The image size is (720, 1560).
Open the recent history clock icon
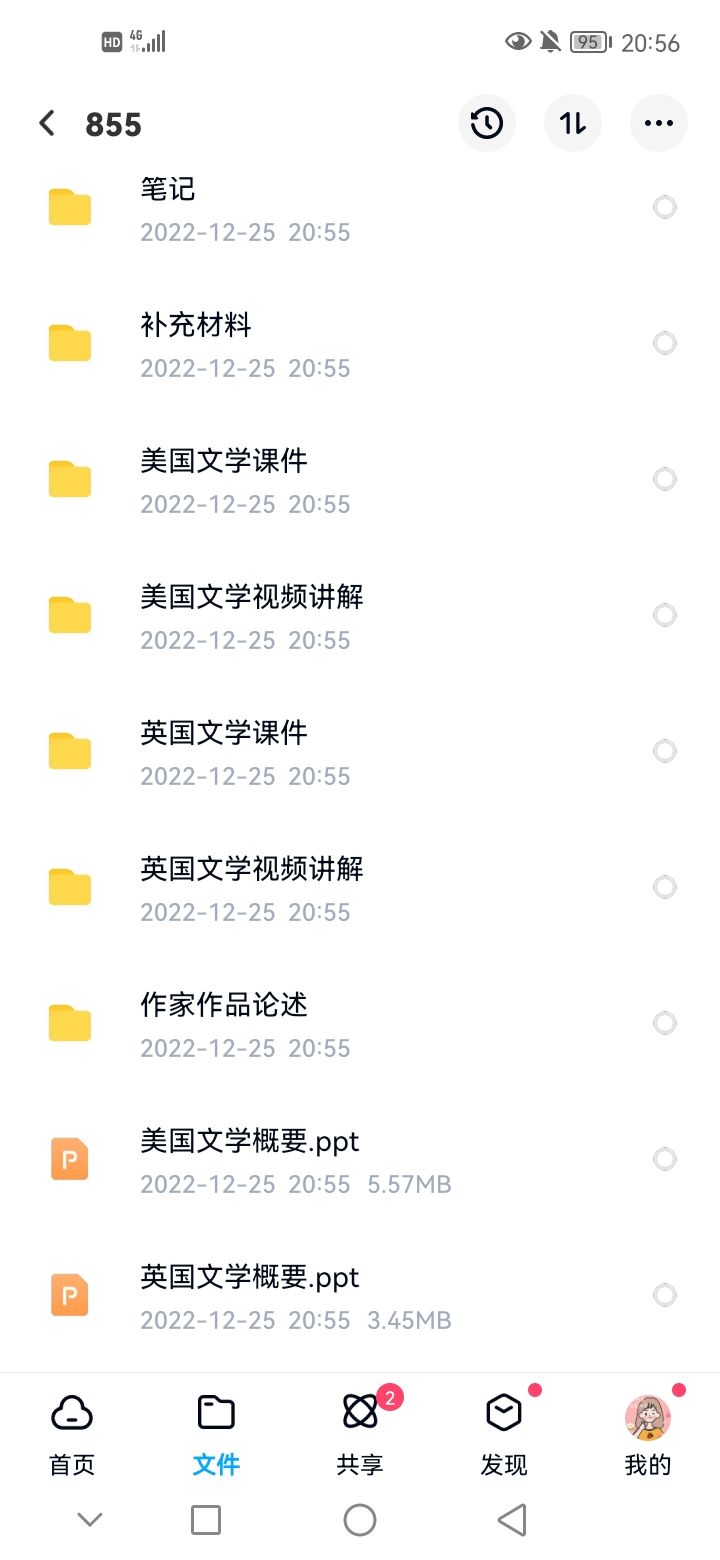487,124
